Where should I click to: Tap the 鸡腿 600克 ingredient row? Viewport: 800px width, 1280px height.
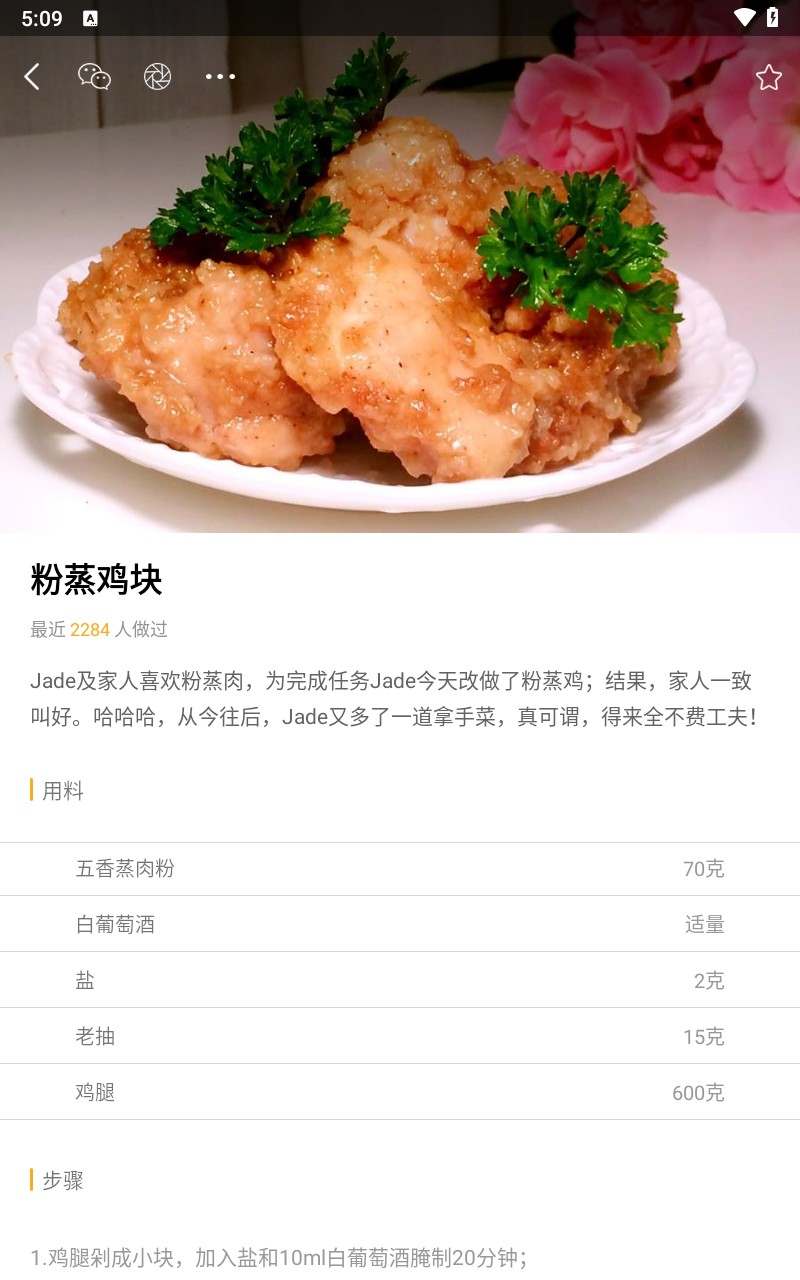(400, 1092)
